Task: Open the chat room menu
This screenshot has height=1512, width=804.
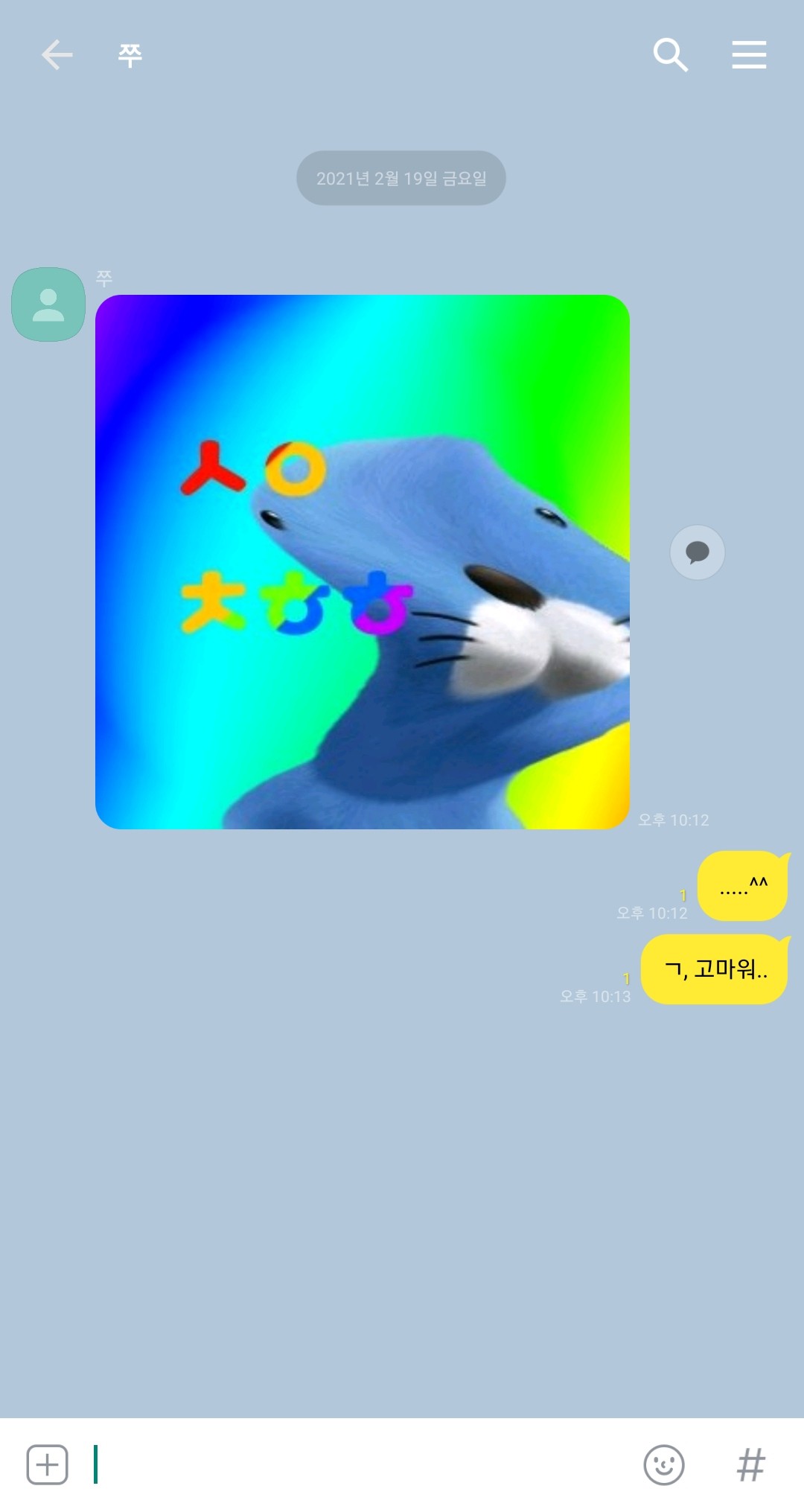Action: click(x=749, y=55)
